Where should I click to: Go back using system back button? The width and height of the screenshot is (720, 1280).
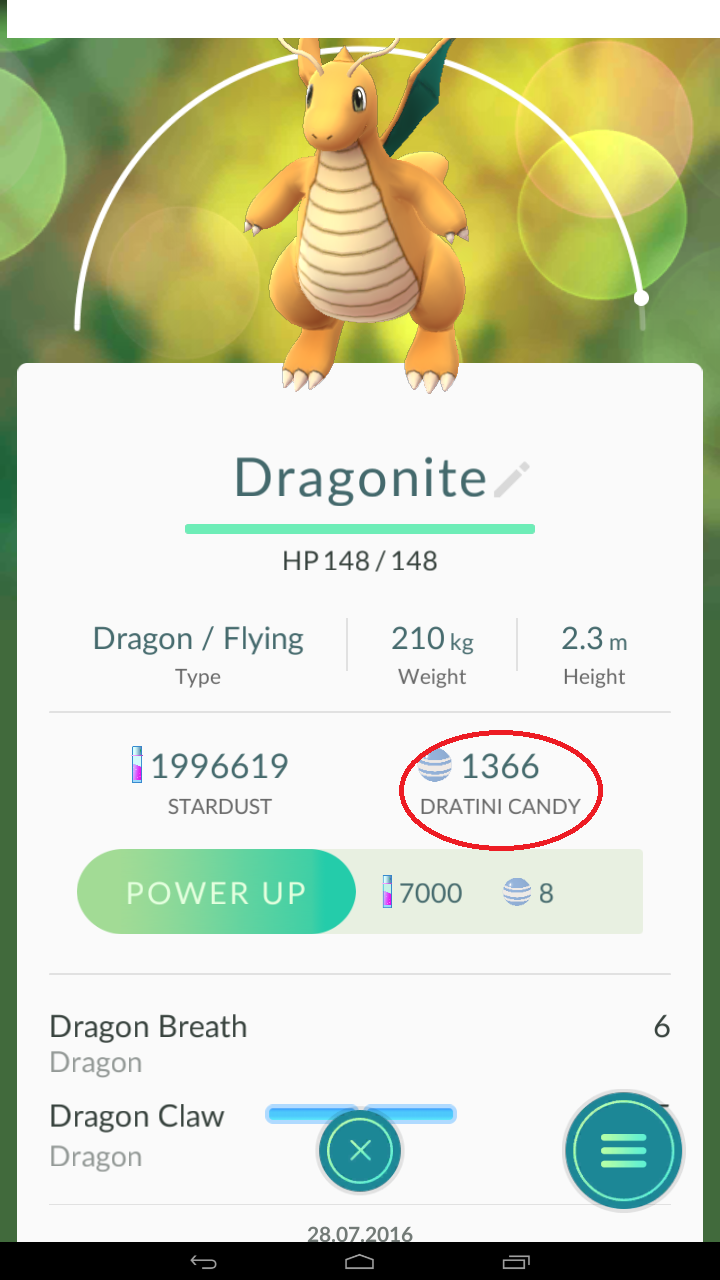(x=203, y=1261)
